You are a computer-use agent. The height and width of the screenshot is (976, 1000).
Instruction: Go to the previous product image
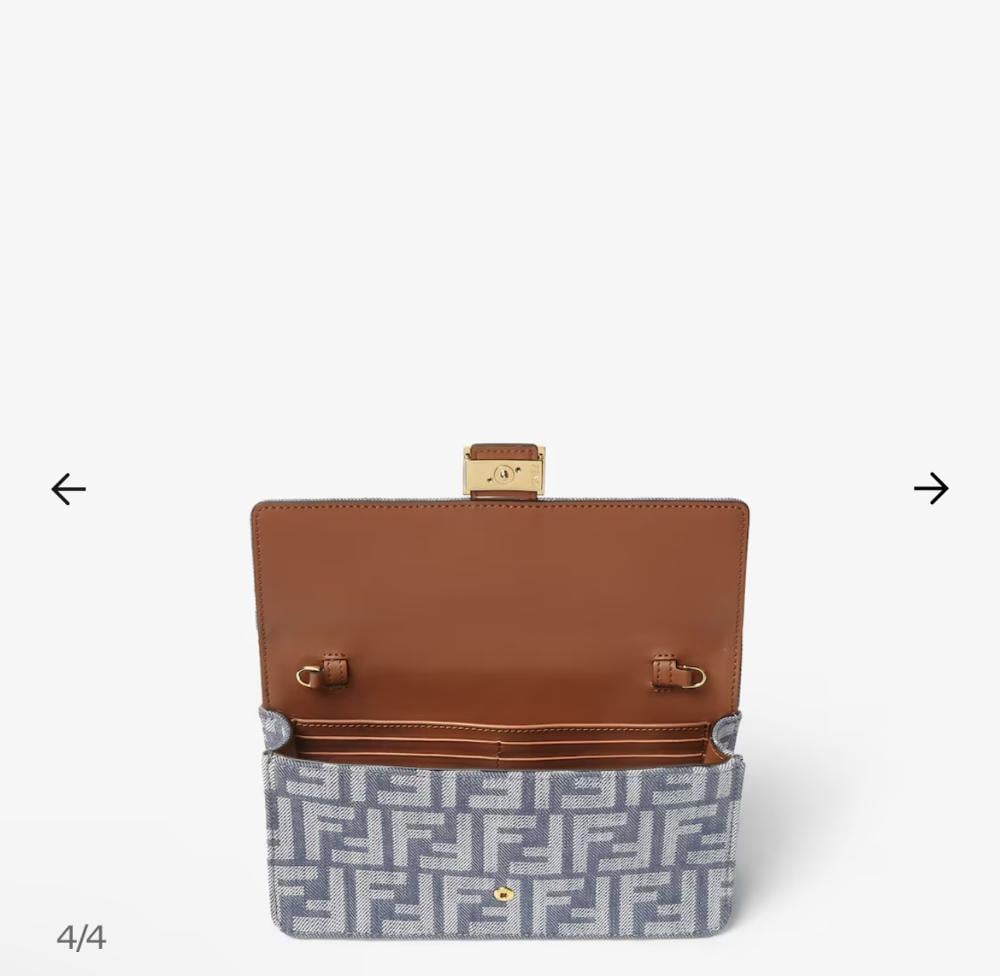[x=68, y=489]
